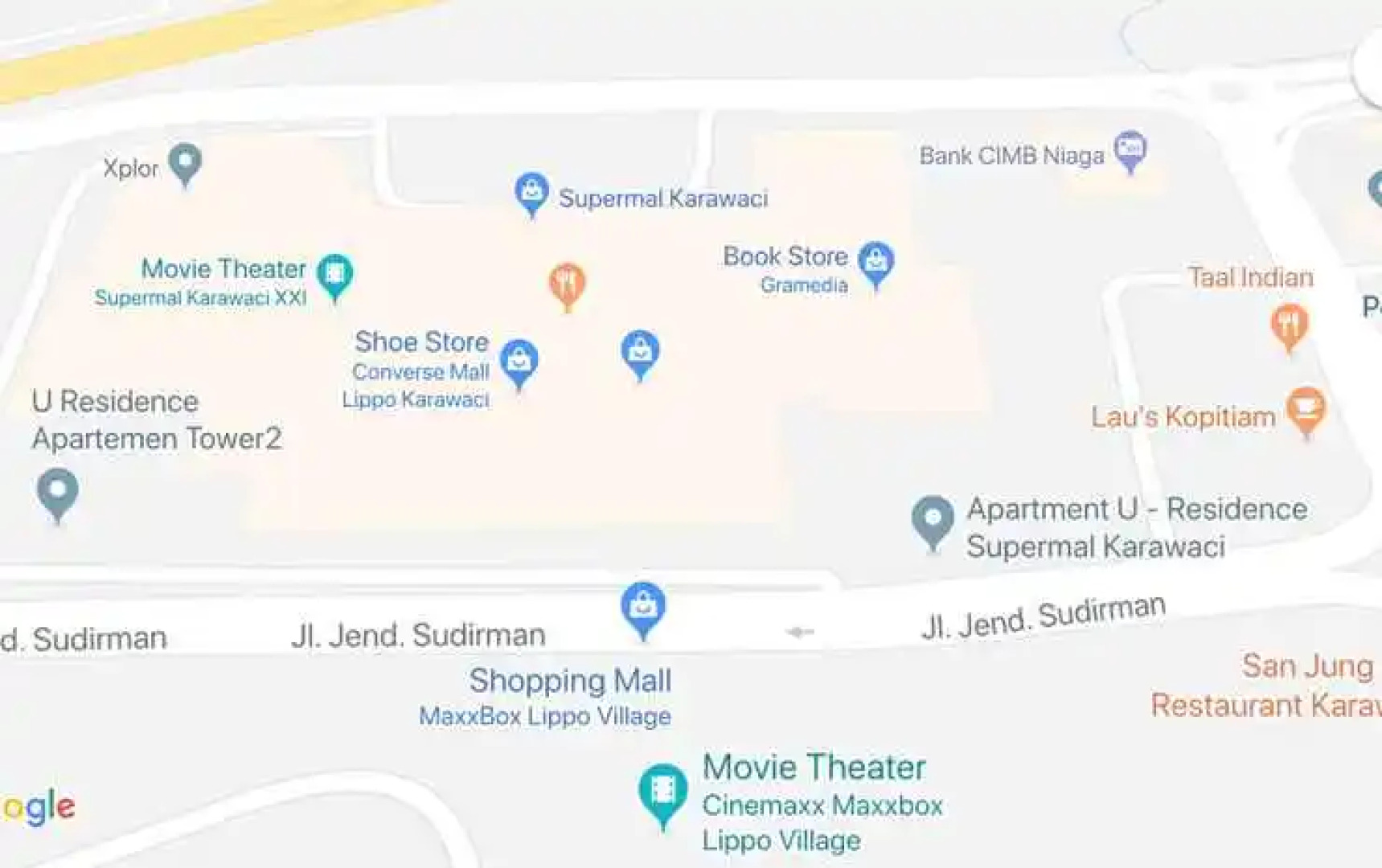Open Supermal Karawaci XXI movie theater pin
The height and width of the screenshot is (868, 1382).
(334, 275)
